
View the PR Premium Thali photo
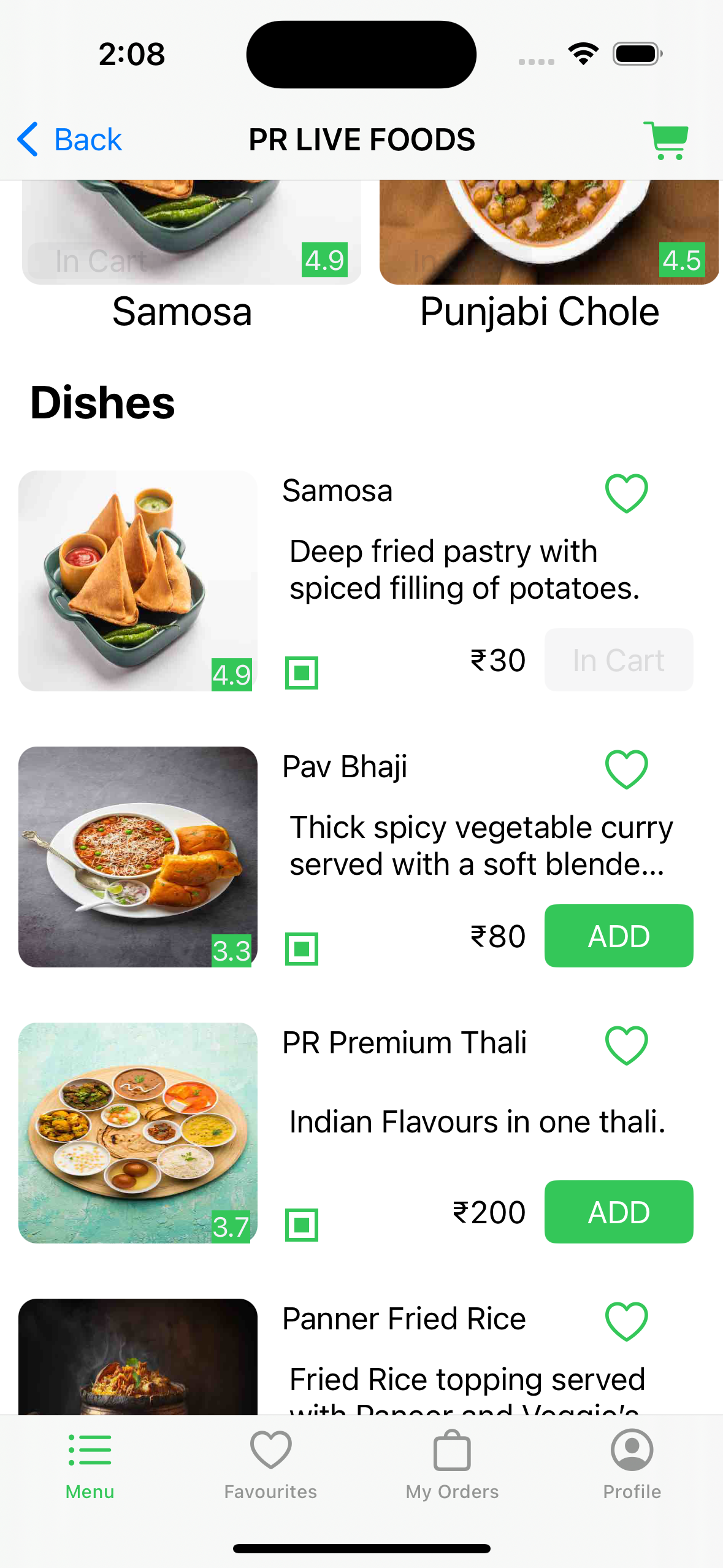(138, 1132)
